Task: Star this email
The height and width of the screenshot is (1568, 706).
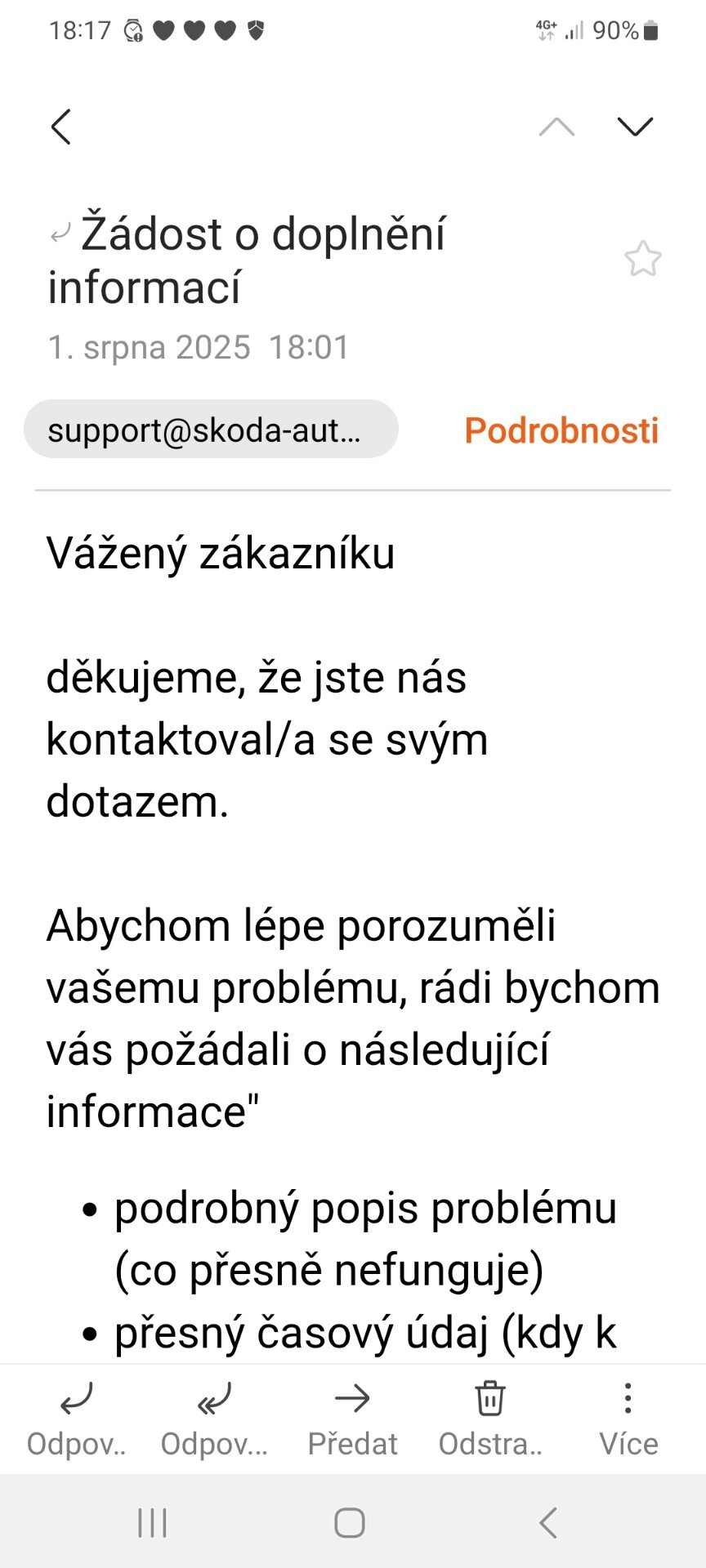Action: (643, 259)
